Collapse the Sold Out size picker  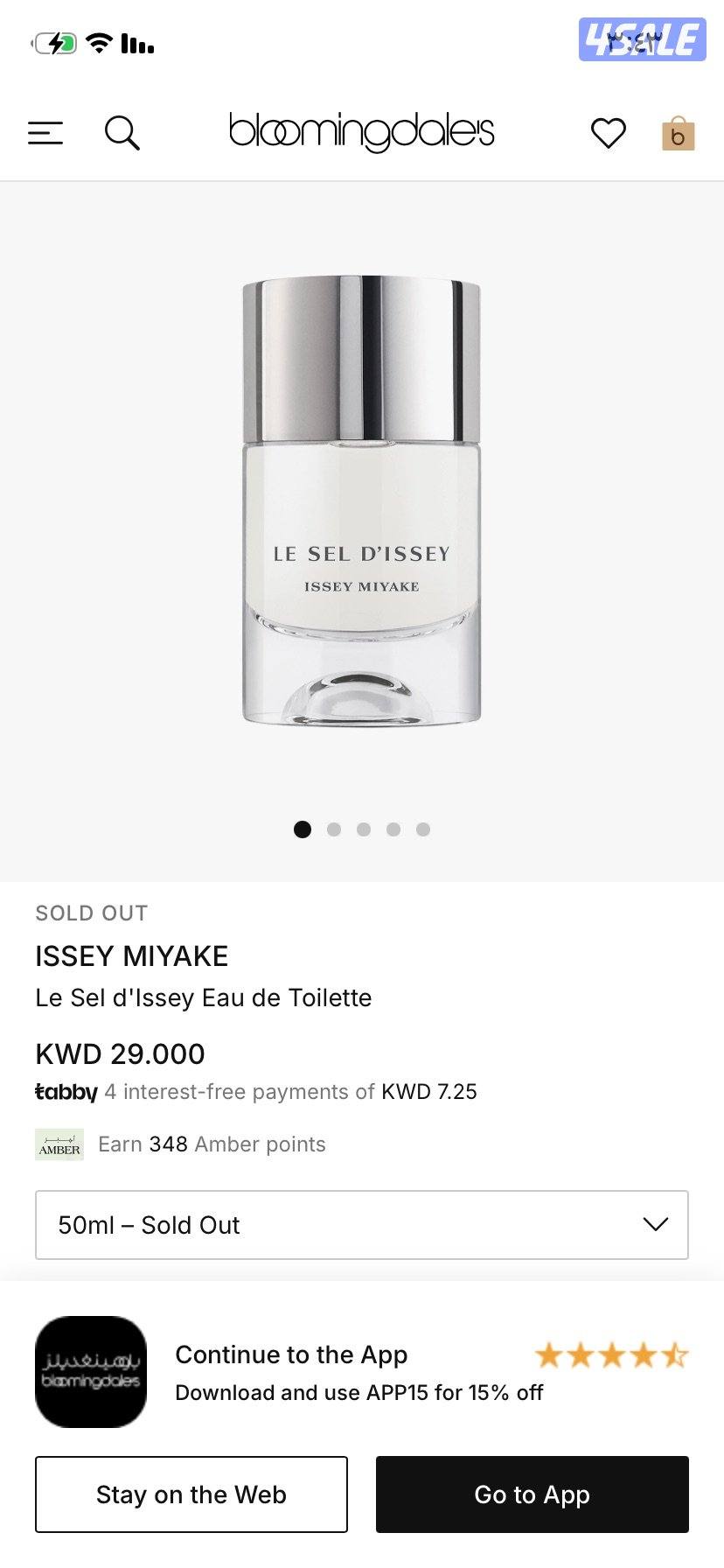362,1225
